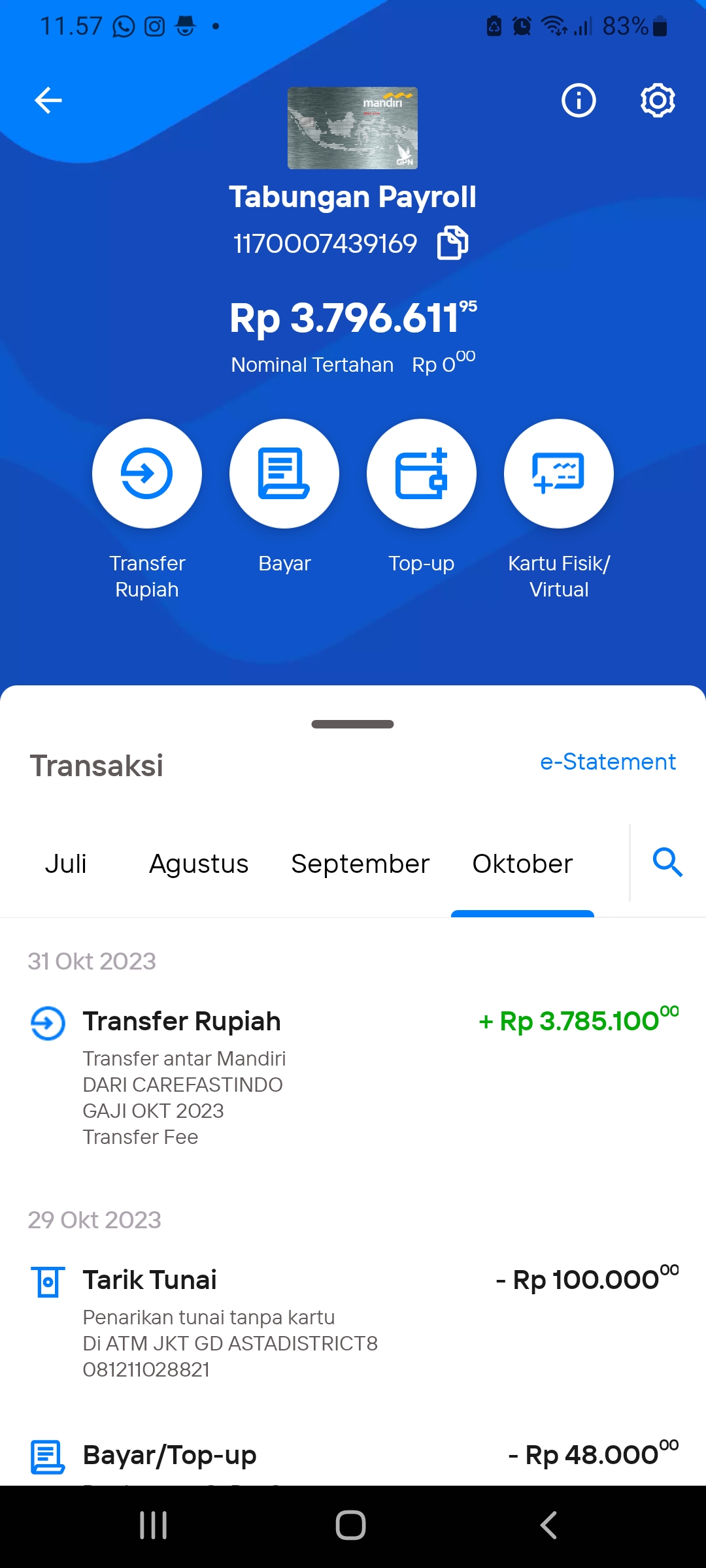Switch to the Juli tab
Viewport: 706px width, 1568px height.
click(x=65, y=864)
